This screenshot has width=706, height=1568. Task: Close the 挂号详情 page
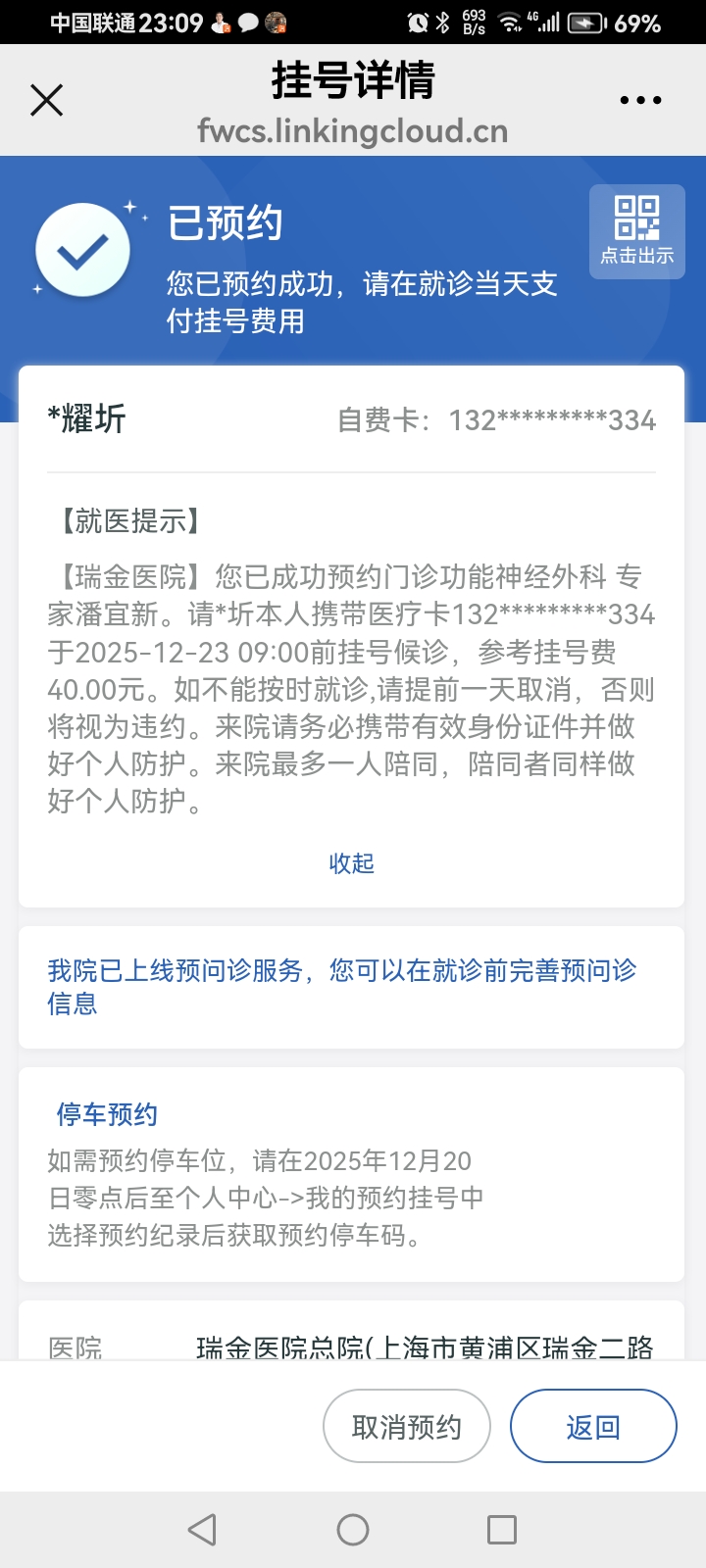[46, 100]
